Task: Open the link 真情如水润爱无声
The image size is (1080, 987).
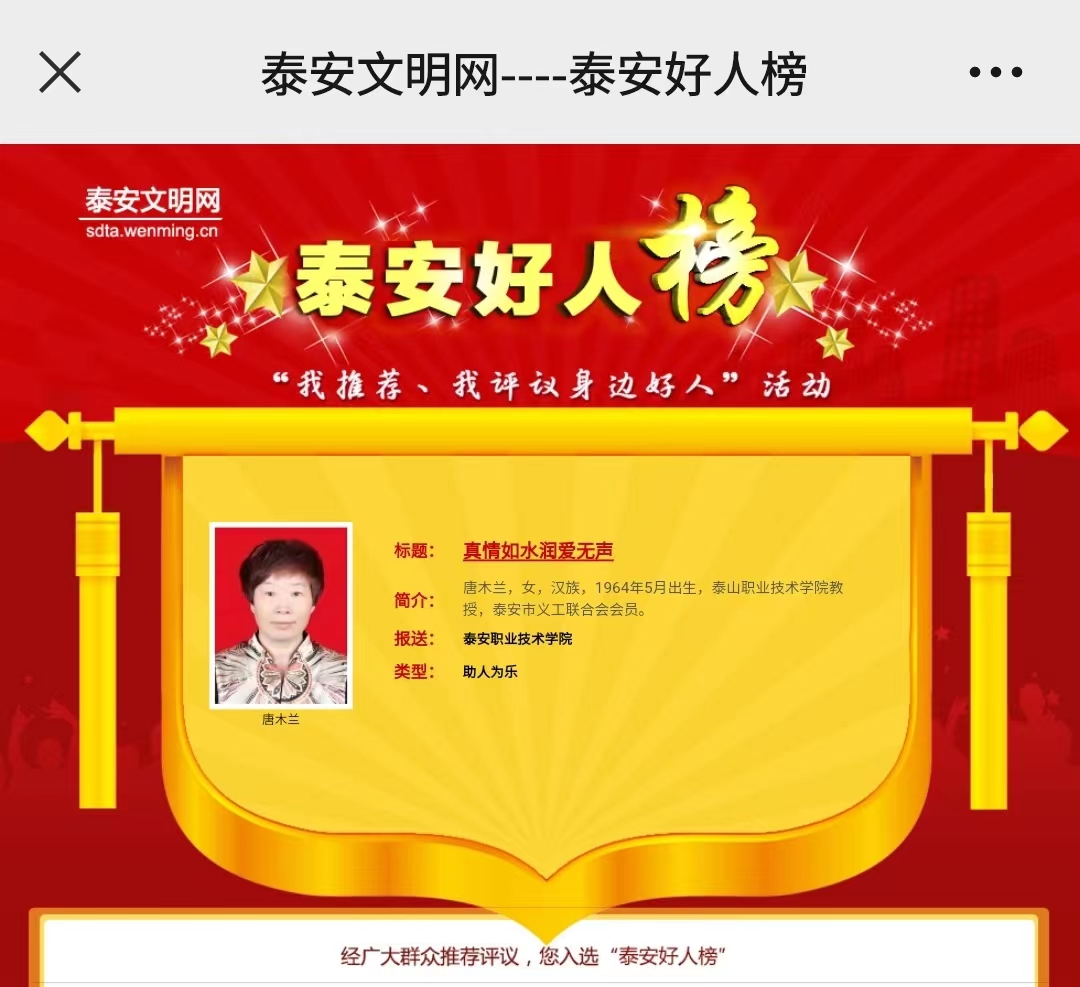Action: pos(537,551)
